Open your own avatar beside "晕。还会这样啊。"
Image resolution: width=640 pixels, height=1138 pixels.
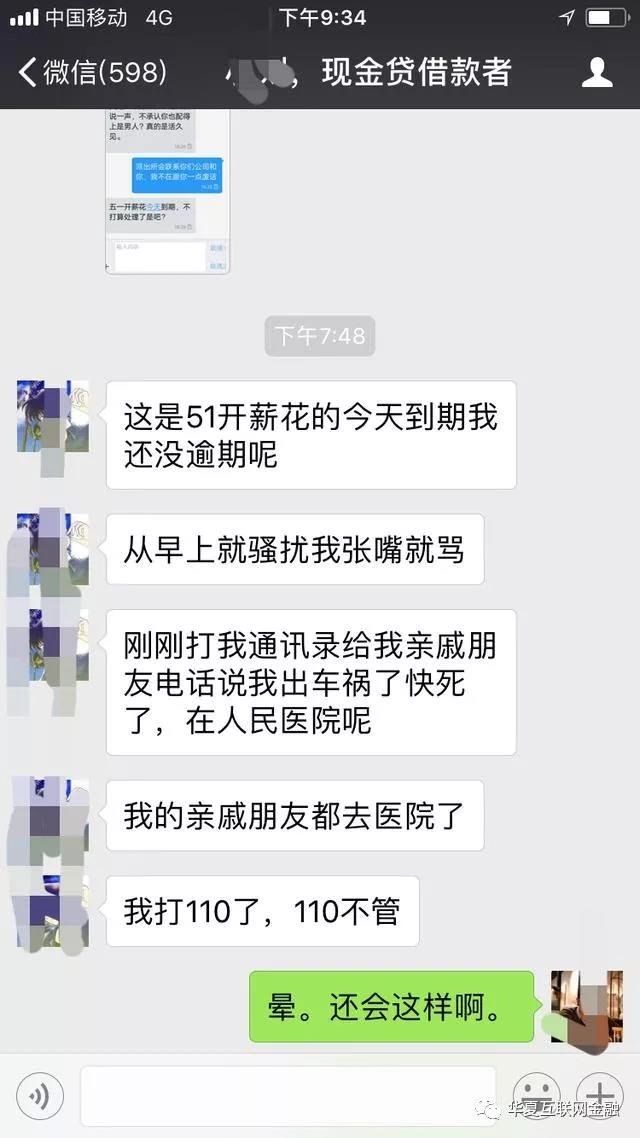coord(587,1006)
